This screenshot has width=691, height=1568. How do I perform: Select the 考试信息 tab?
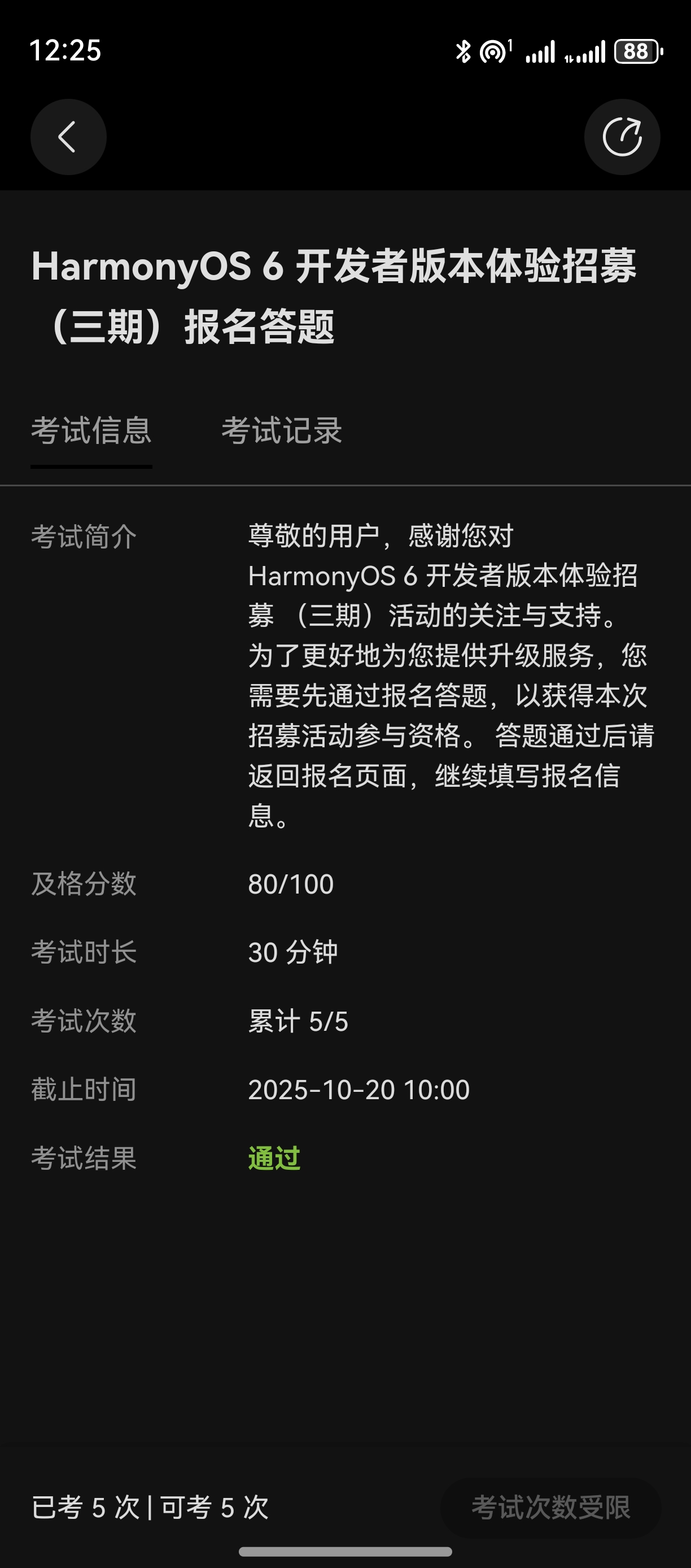click(x=91, y=431)
